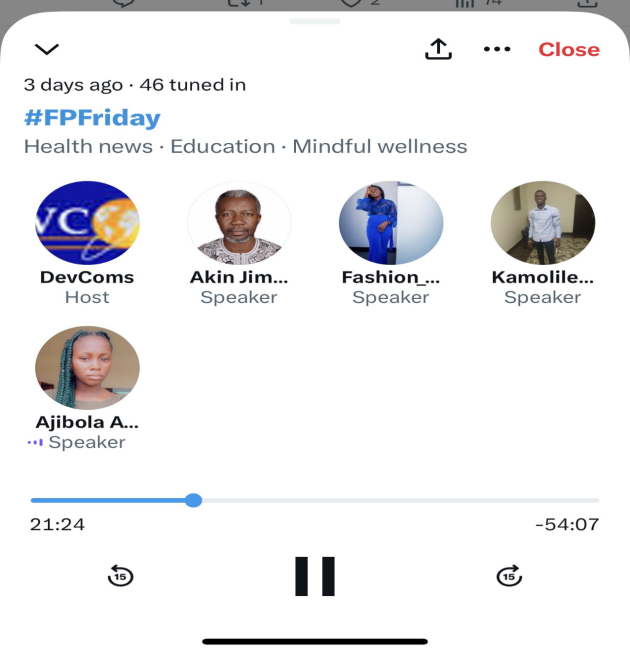Collapse the Space player with the down chevron

[x=47, y=49]
